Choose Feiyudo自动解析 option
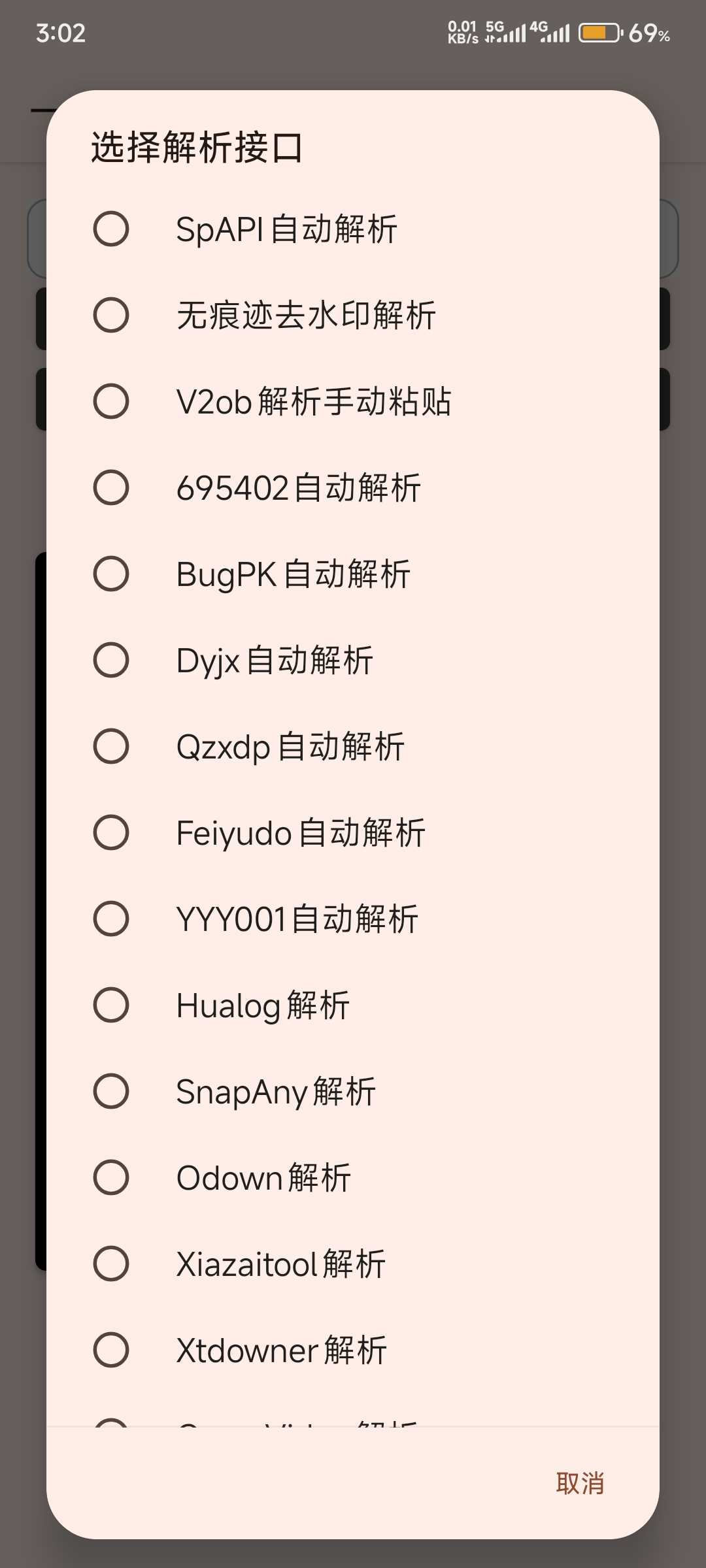The width and height of the screenshot is (706, 1568). coord(111,832)
